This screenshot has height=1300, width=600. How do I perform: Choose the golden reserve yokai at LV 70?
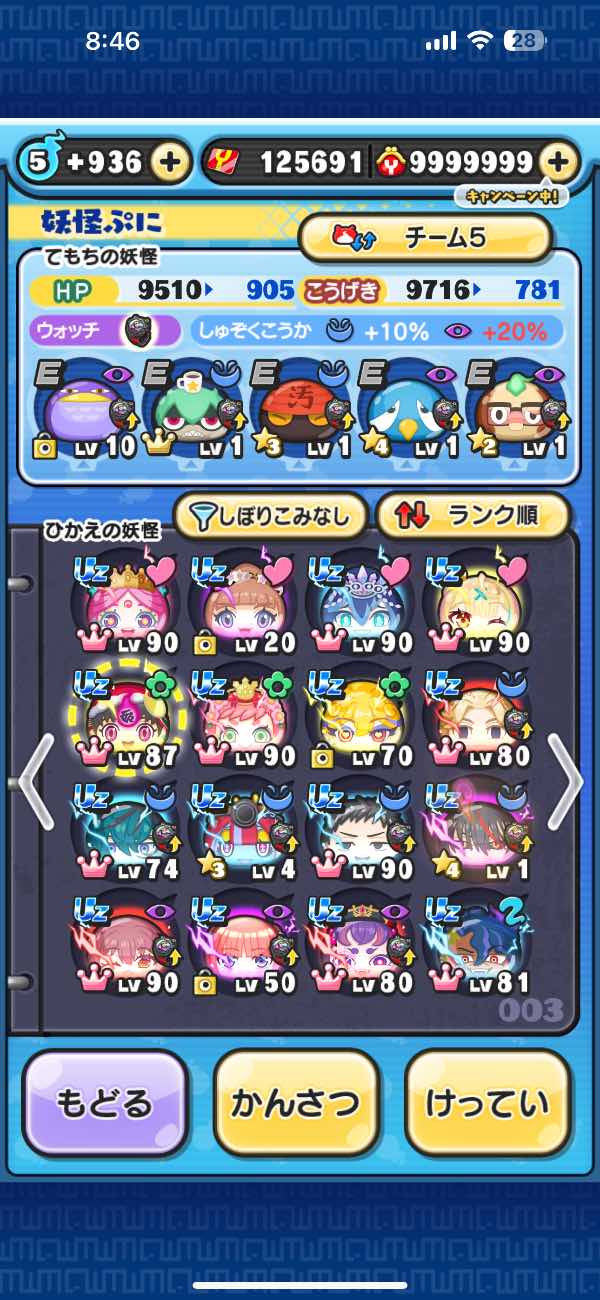(x=355, y=720)
